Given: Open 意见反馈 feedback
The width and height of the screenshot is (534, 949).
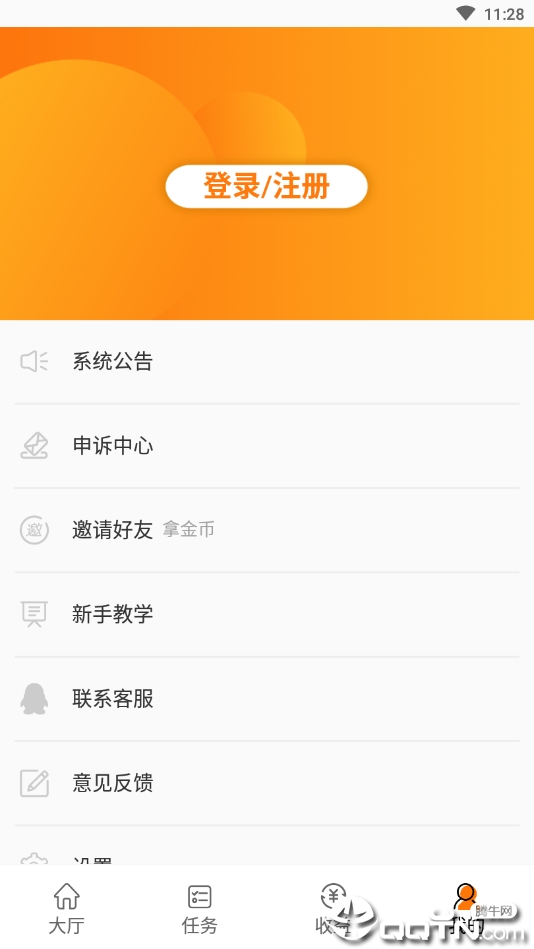Looking at the screenshot, I should click(267, 783).
